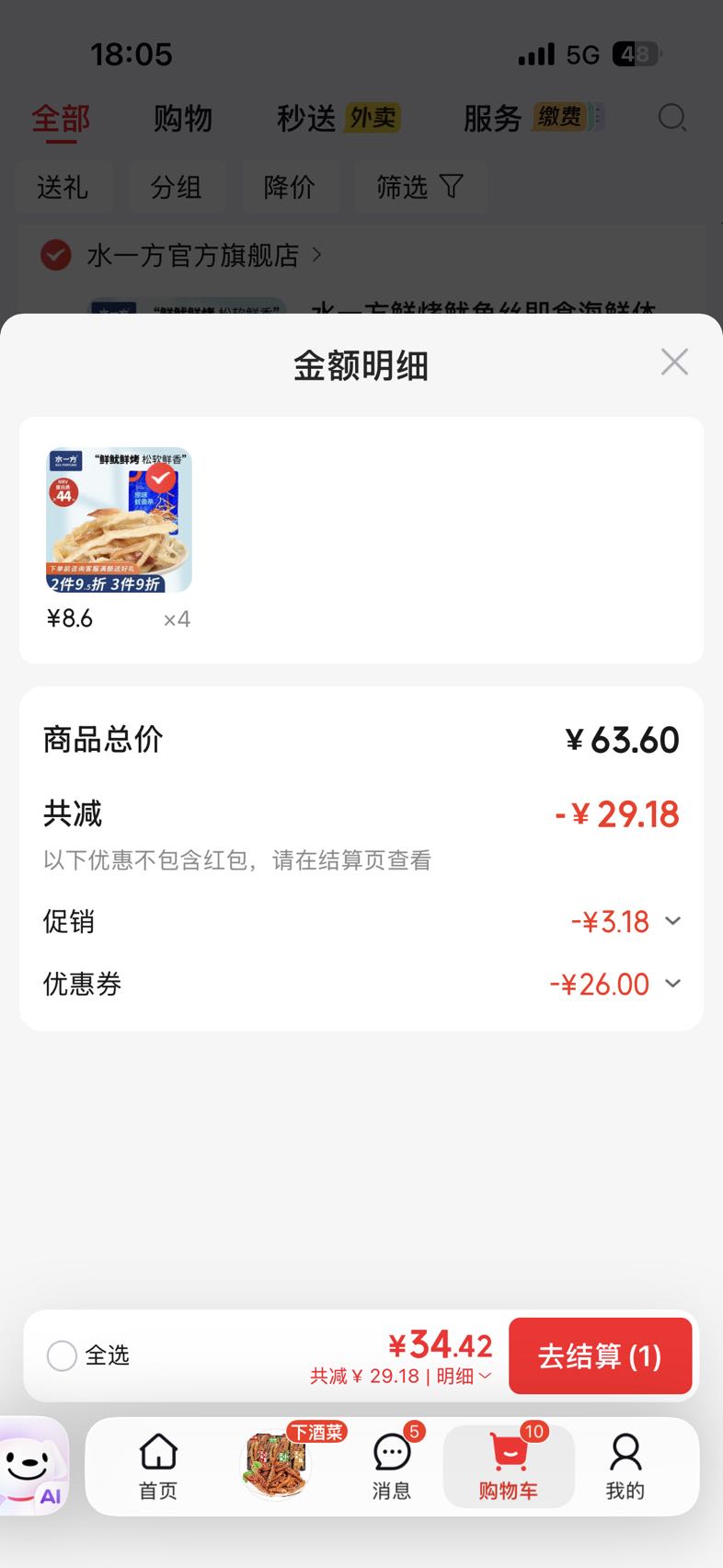
Task: Expand the 优惠券 coupon details
Action: (672, 984)
